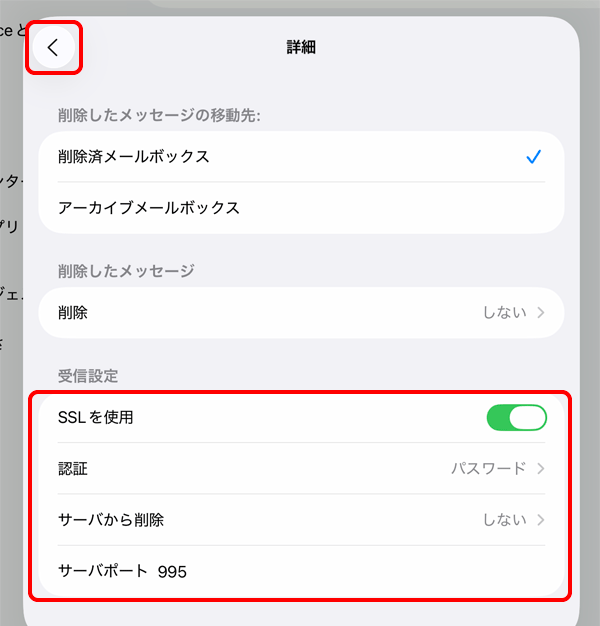Open サーバから削除 options
Viewport: 600px width, 626px height.
click(x=300, y=520)
